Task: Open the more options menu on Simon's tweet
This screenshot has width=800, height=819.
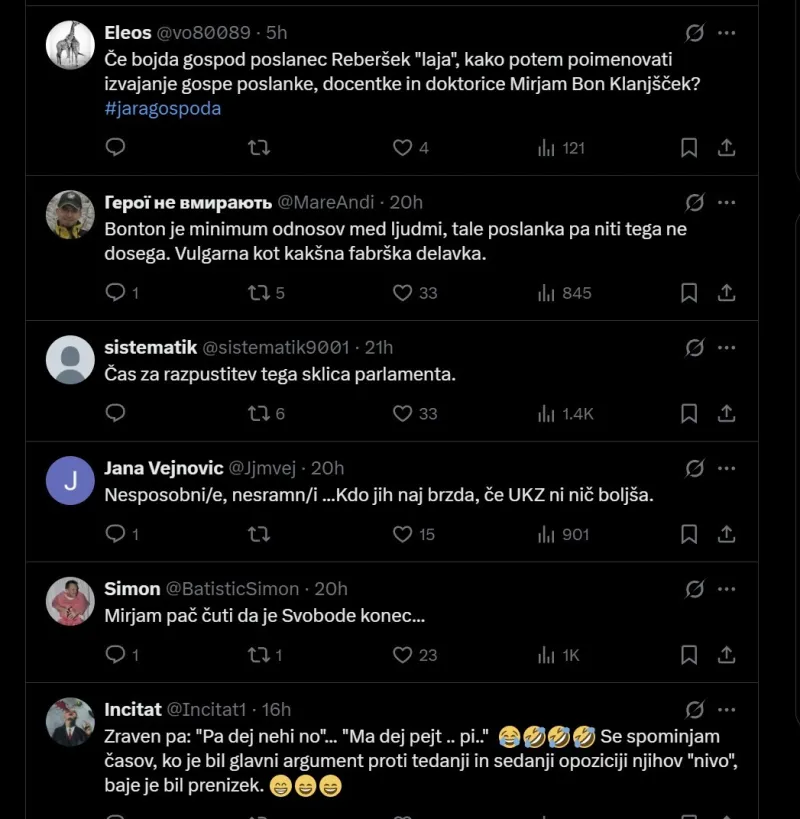Action: [x=726, y=589]
